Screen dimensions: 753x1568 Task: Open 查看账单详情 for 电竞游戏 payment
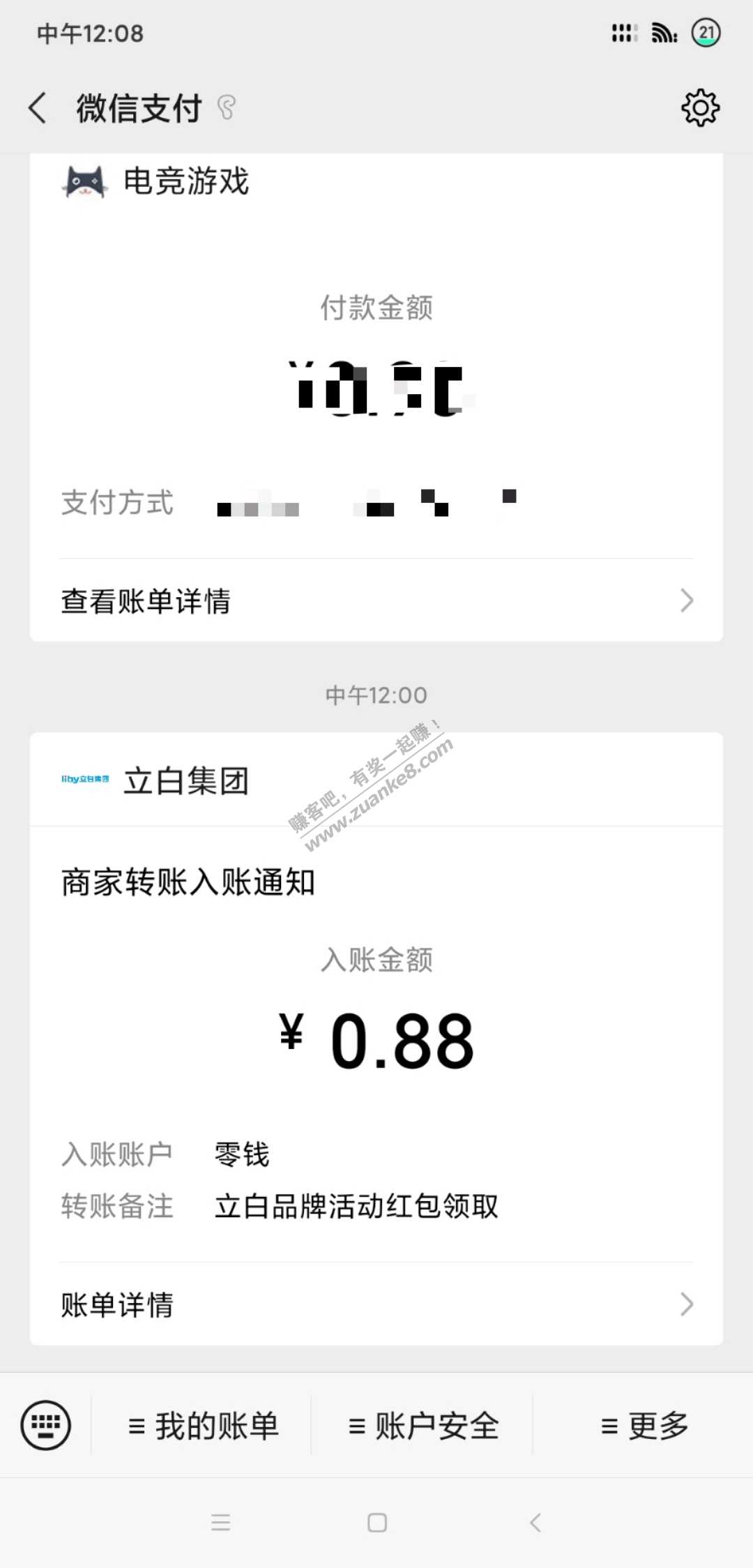click(376, 601)
